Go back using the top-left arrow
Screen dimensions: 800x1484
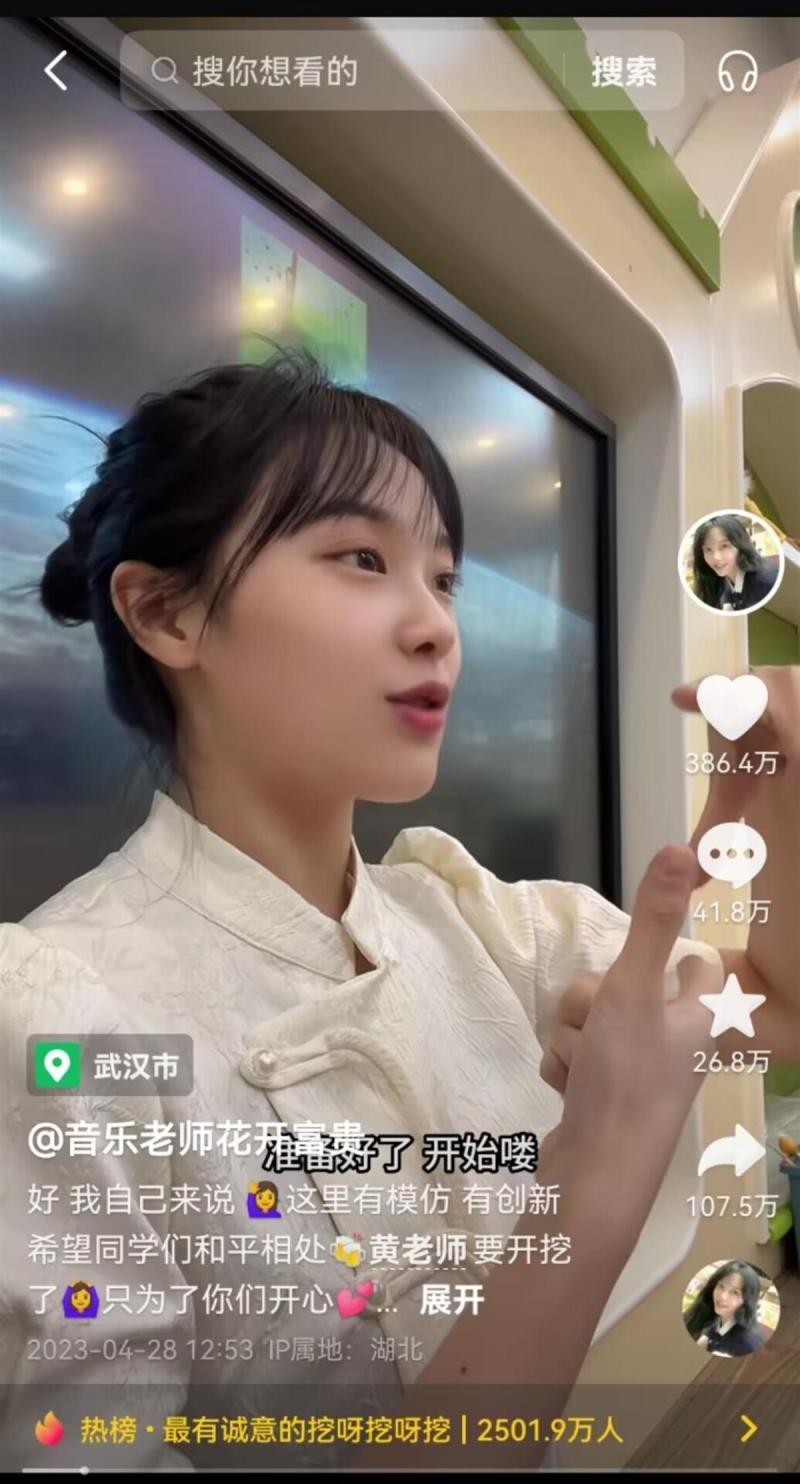pos(56,71)
